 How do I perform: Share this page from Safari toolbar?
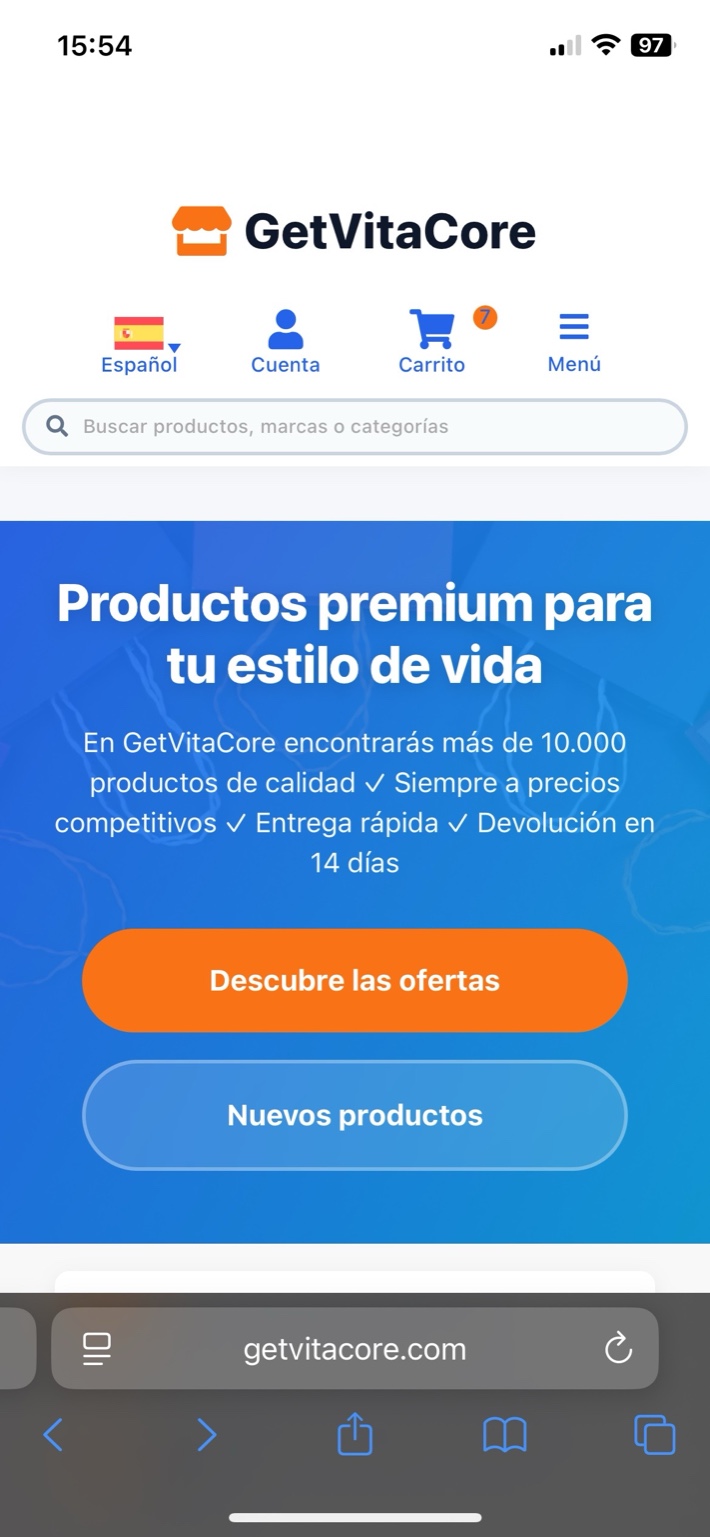pos(355,1436)
